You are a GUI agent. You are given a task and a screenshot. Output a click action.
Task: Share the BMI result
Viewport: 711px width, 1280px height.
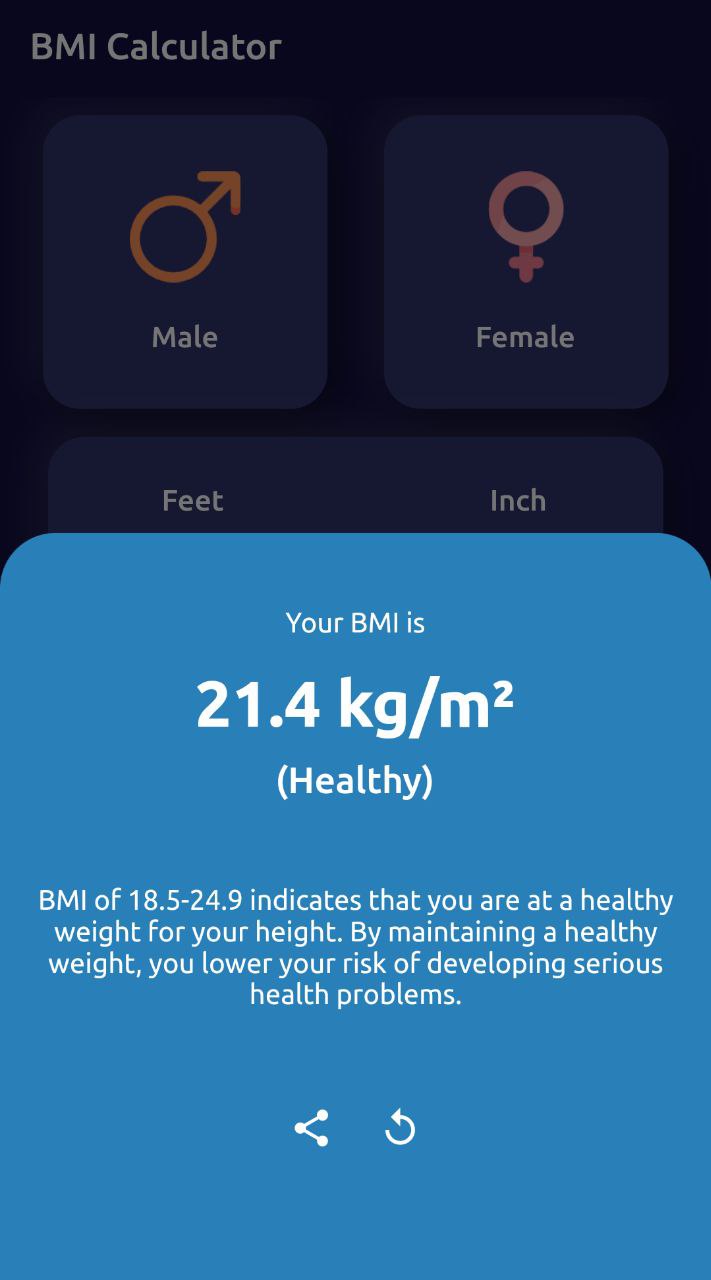311,1128
